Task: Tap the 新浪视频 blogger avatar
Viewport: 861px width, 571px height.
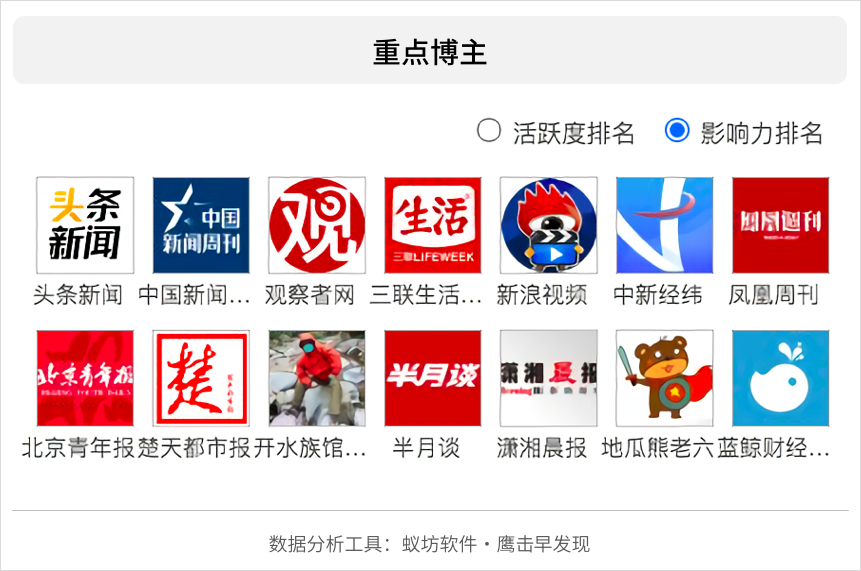Action: coord(549,226)
